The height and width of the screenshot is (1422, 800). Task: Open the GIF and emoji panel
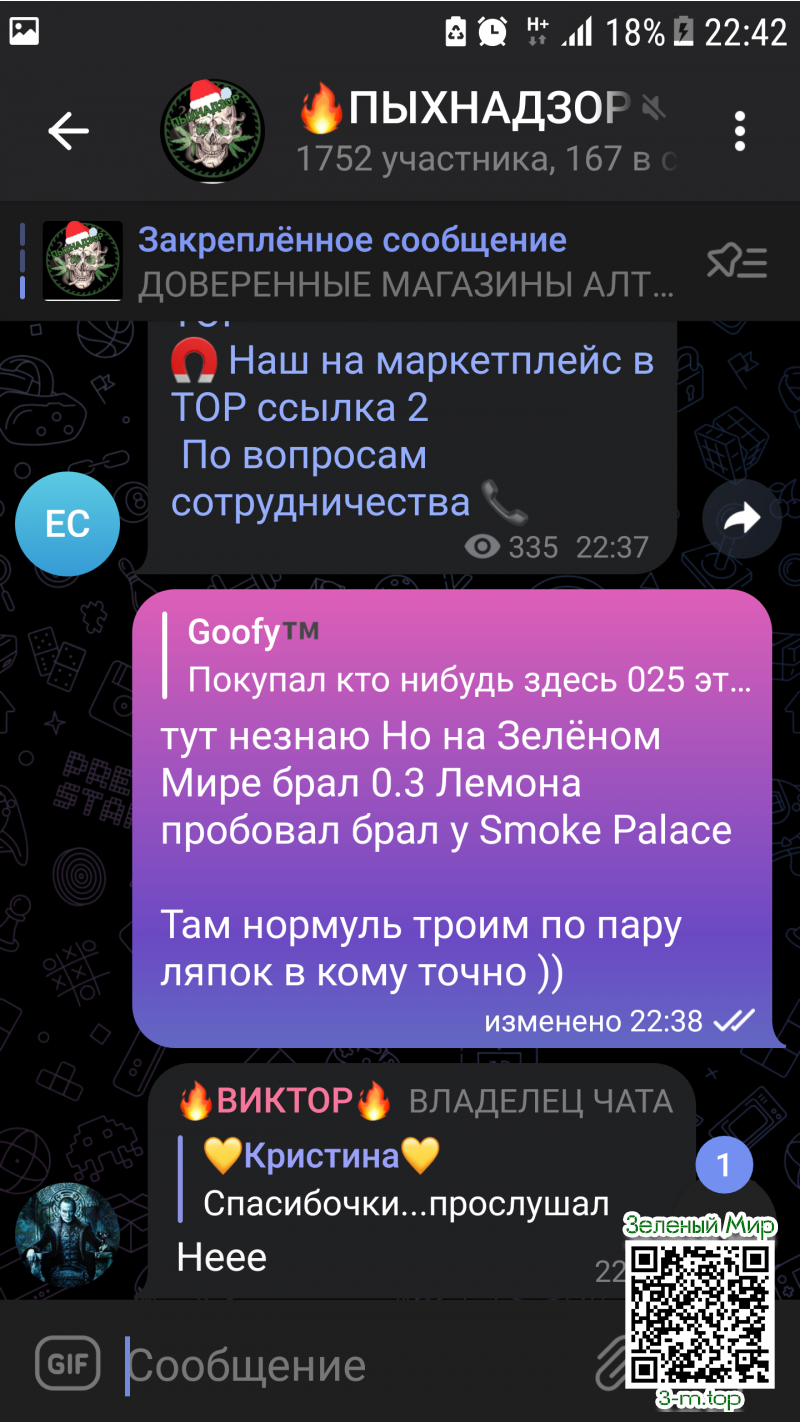(68, 1364)
